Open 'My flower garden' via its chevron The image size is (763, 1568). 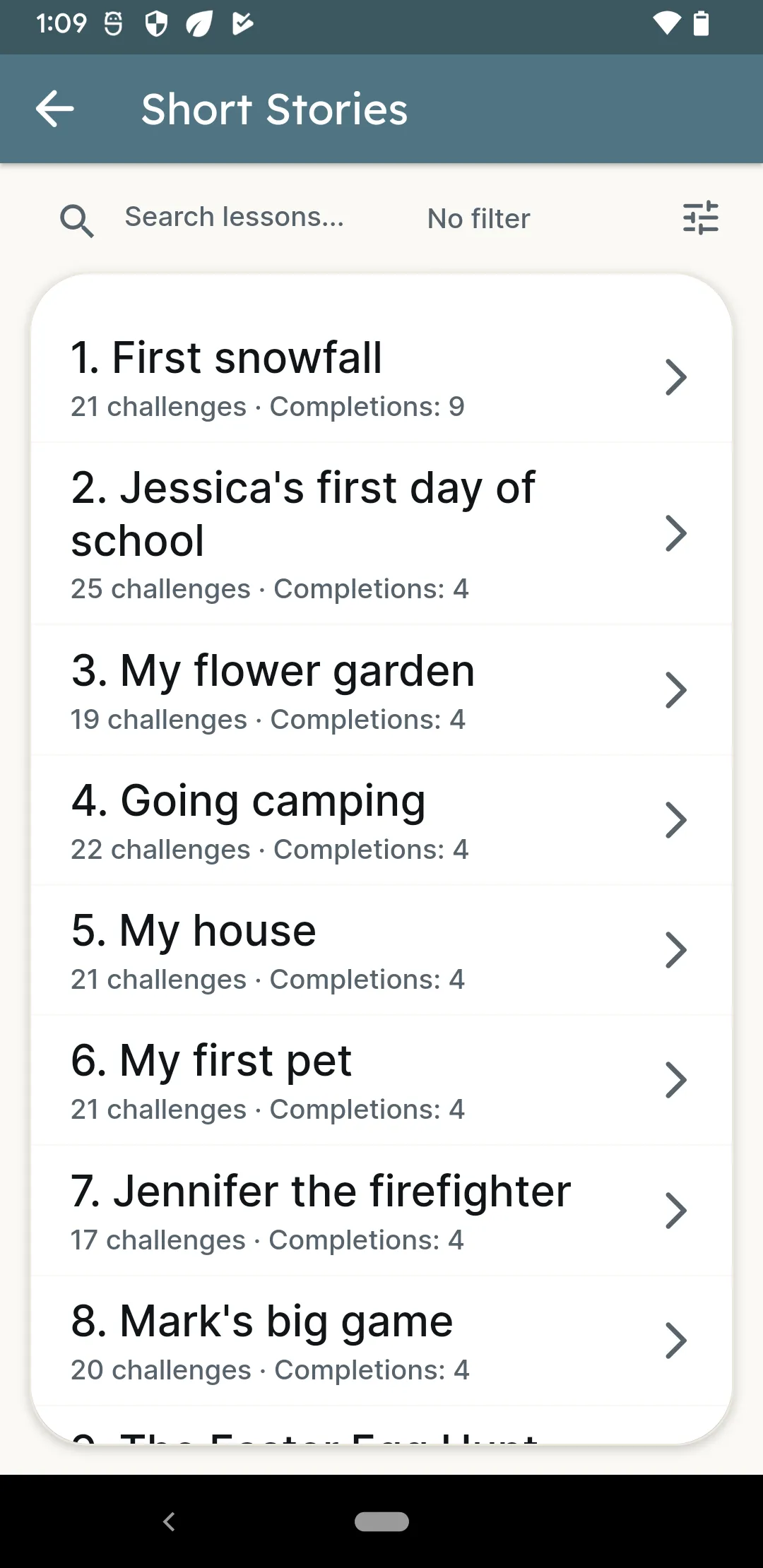coord(676,690)
